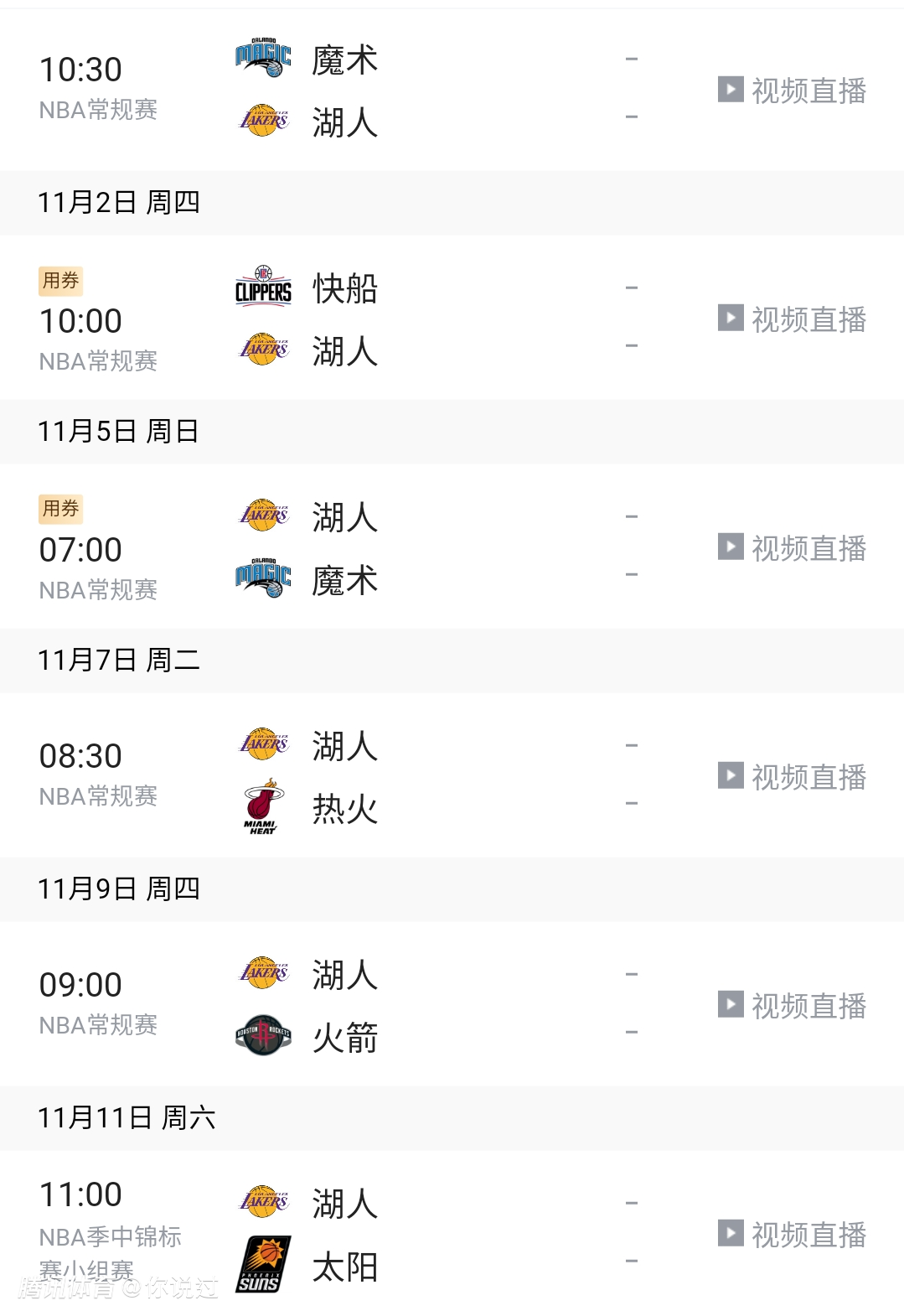Start 视频直播 for Clippers vs Lakers
904x1316 pixels.
(793, 319)
